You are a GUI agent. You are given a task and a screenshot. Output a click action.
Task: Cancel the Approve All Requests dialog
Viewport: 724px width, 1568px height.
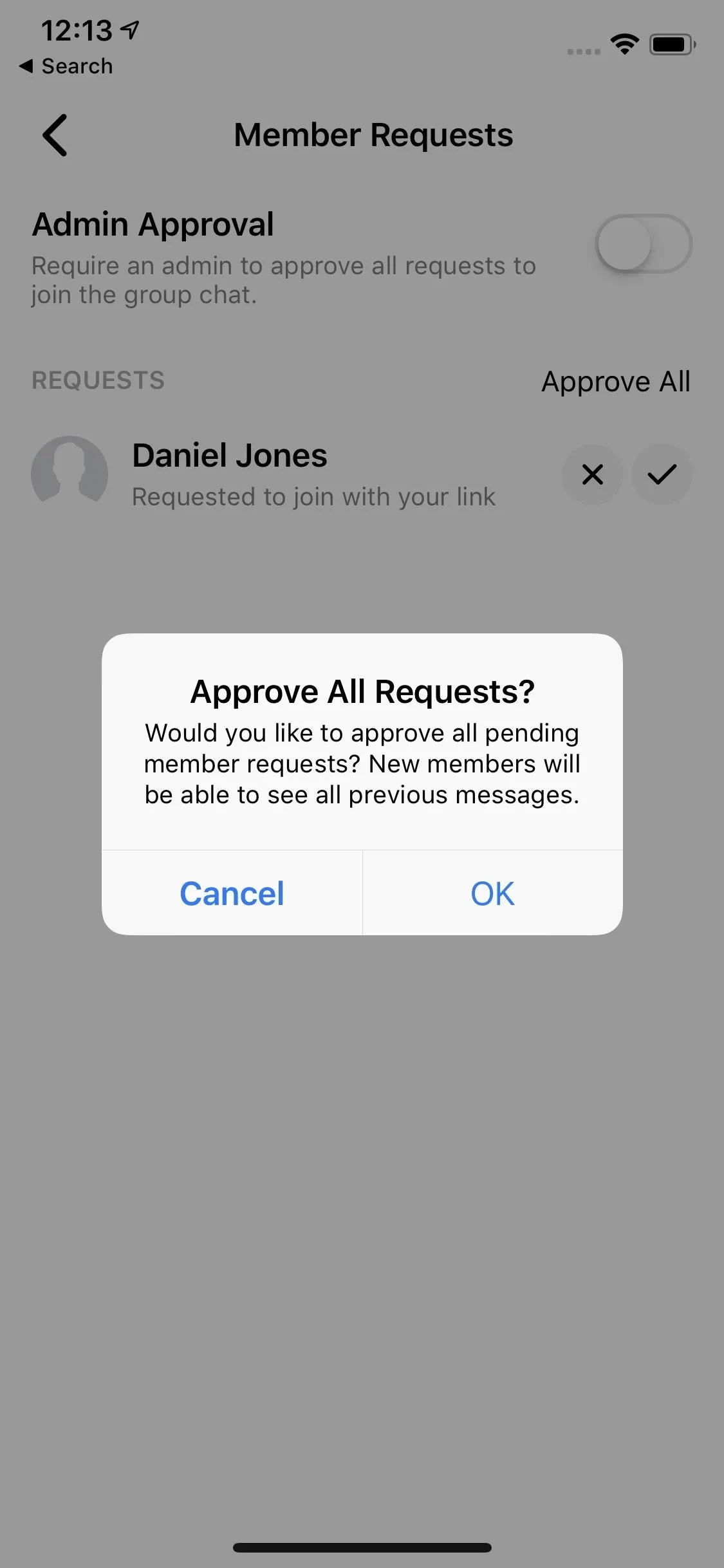point(232,893)
